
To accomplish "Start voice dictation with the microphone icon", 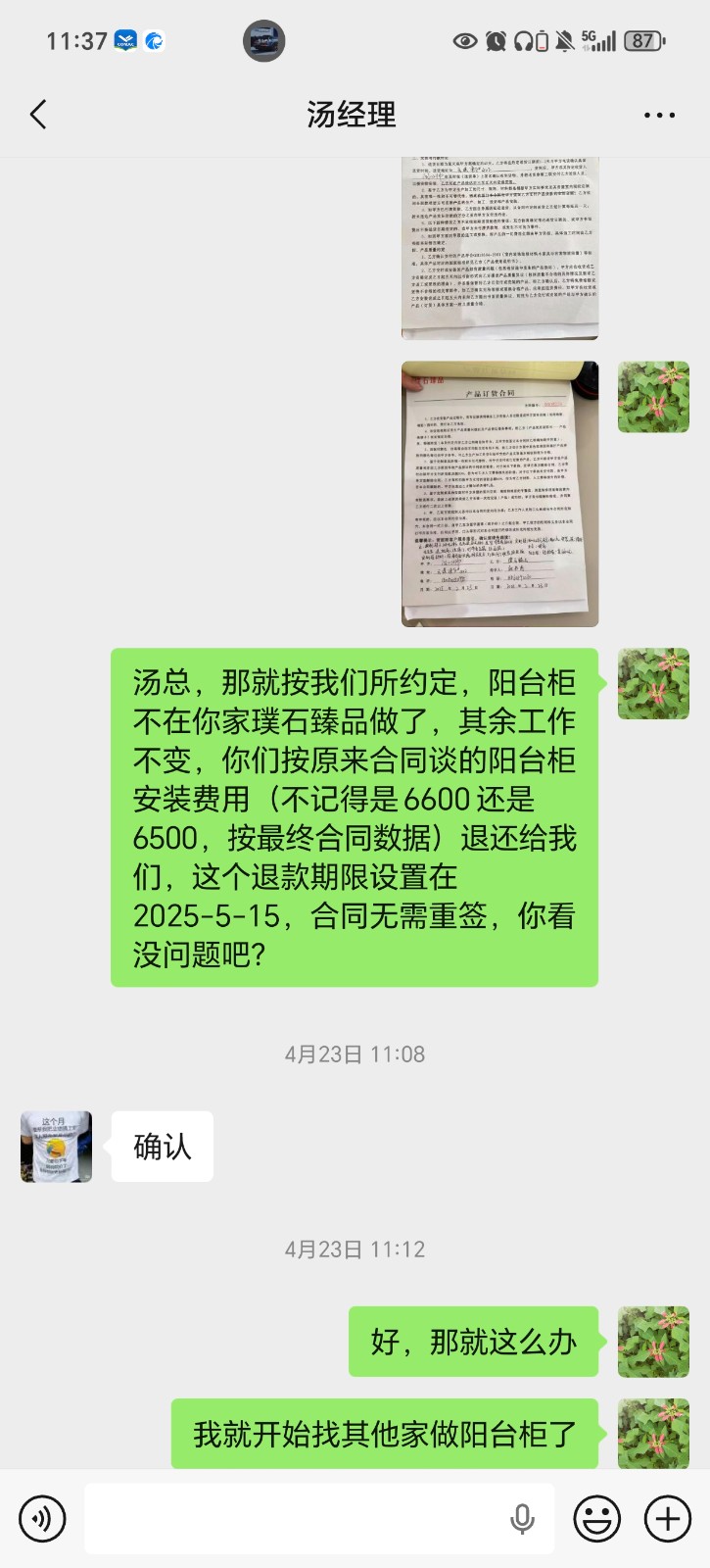I will coord(523,1518).
